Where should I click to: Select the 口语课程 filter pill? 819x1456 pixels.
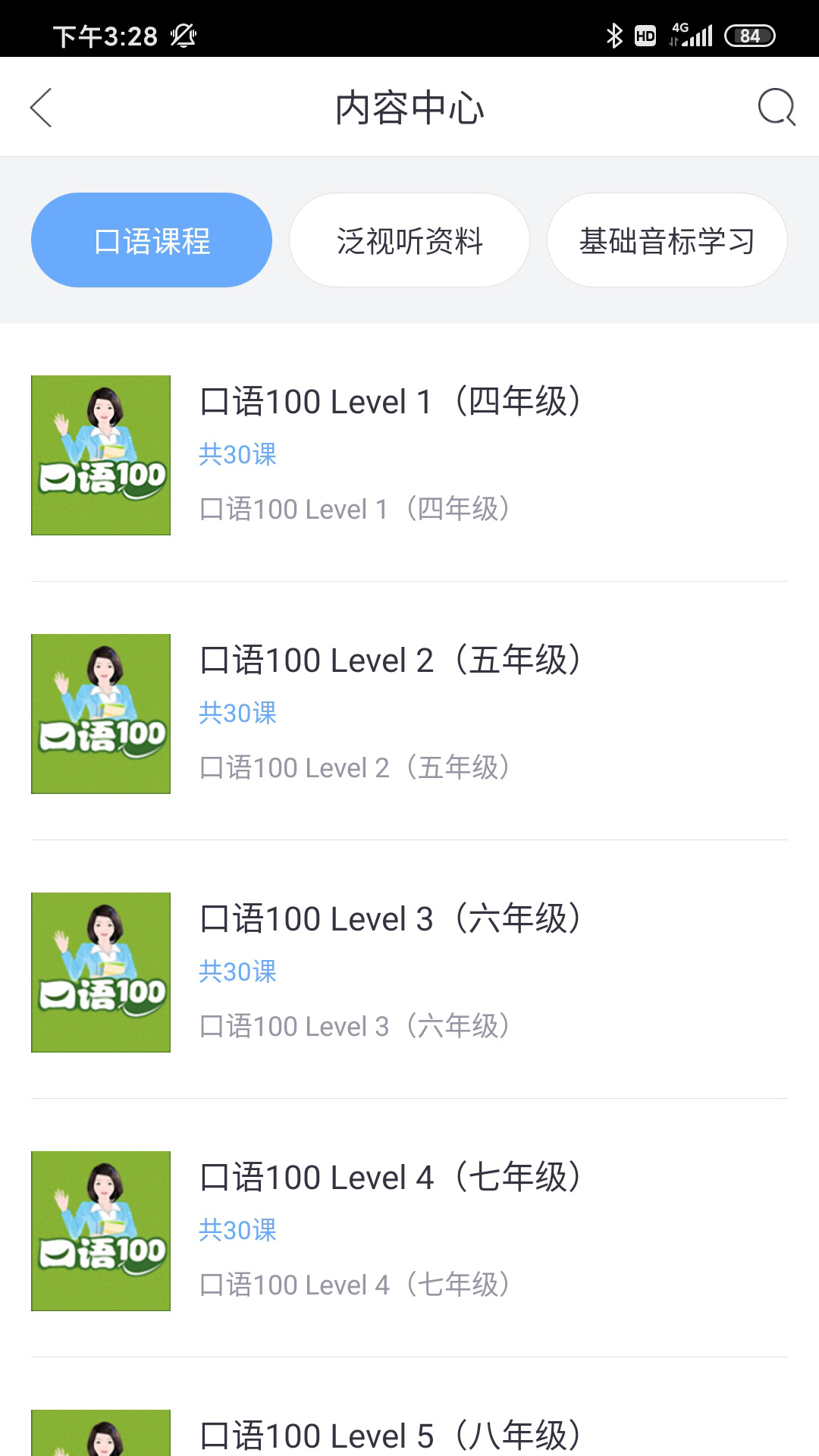click(x=151, y=239)
